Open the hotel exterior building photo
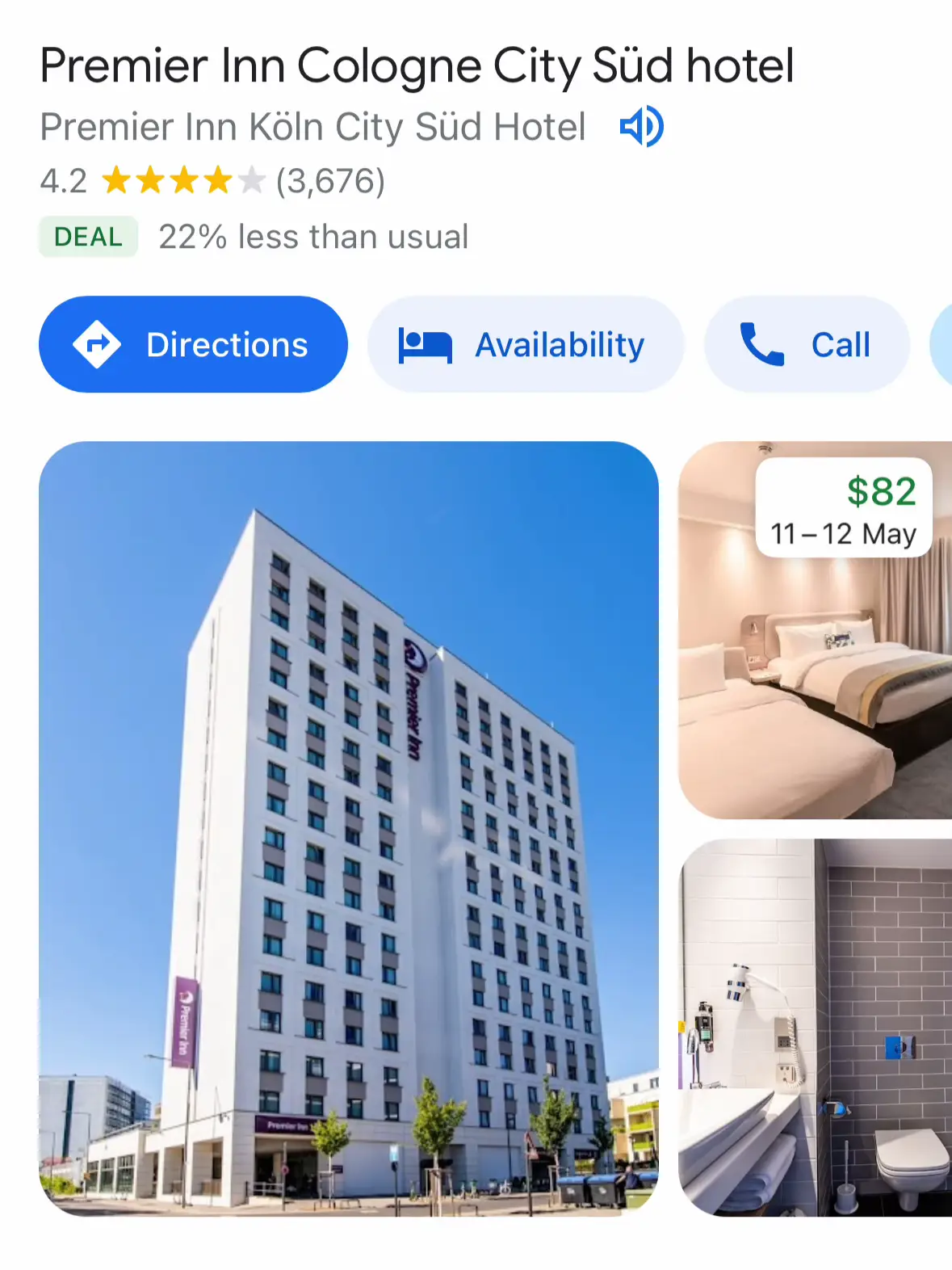Viewport: 952px width, 1270px height. tap(349, 828)
